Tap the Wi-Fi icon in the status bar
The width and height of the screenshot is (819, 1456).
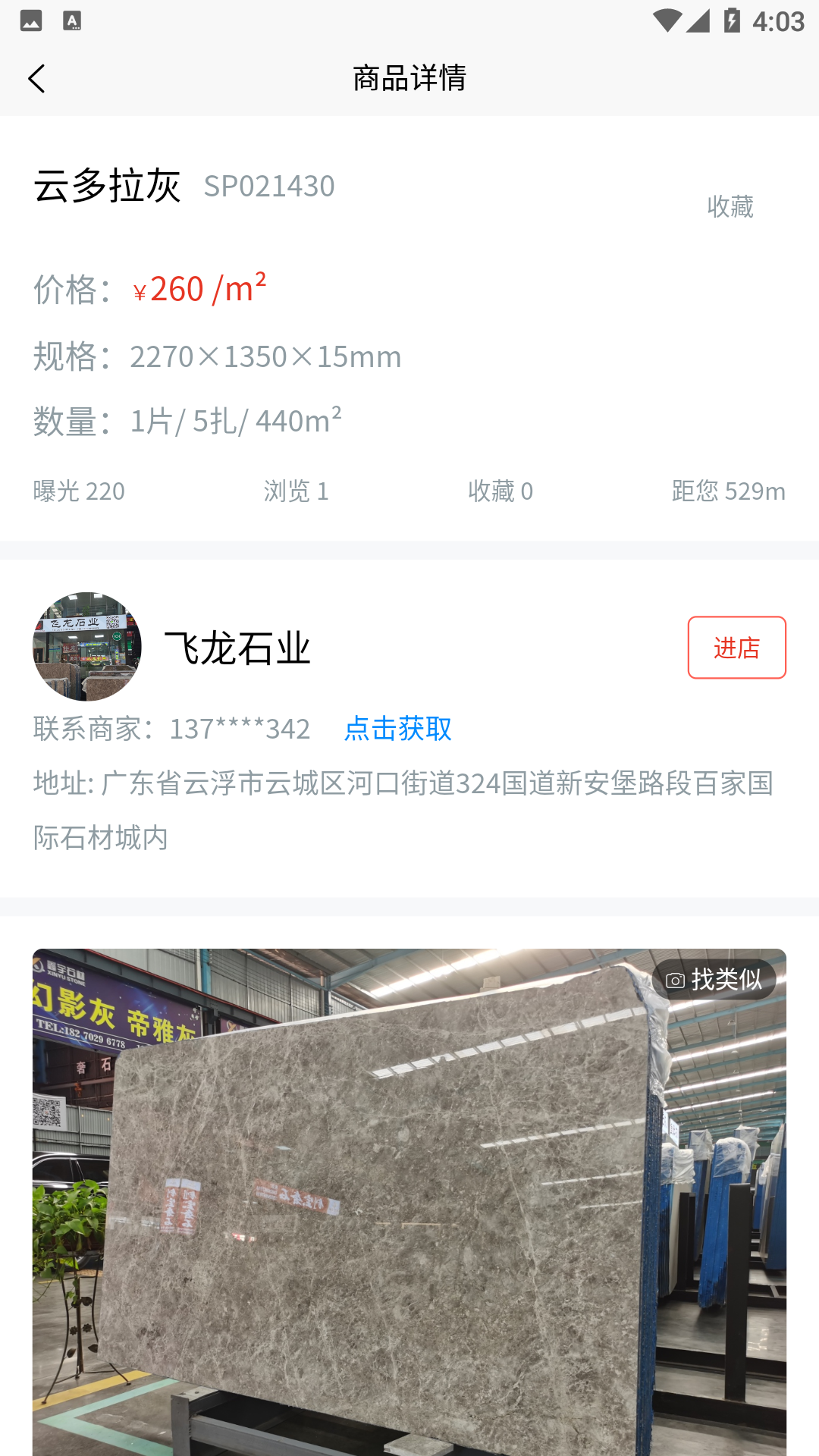(667, 21)
